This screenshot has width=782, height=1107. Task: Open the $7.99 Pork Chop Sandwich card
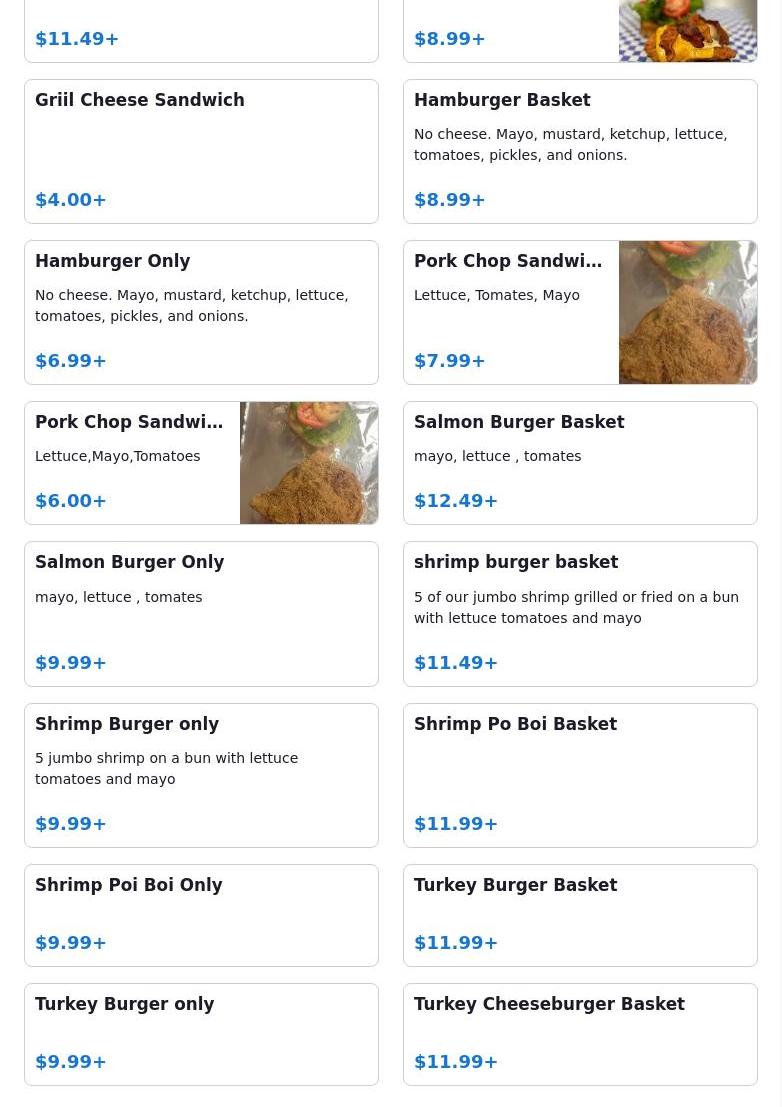tap(580, 312)
